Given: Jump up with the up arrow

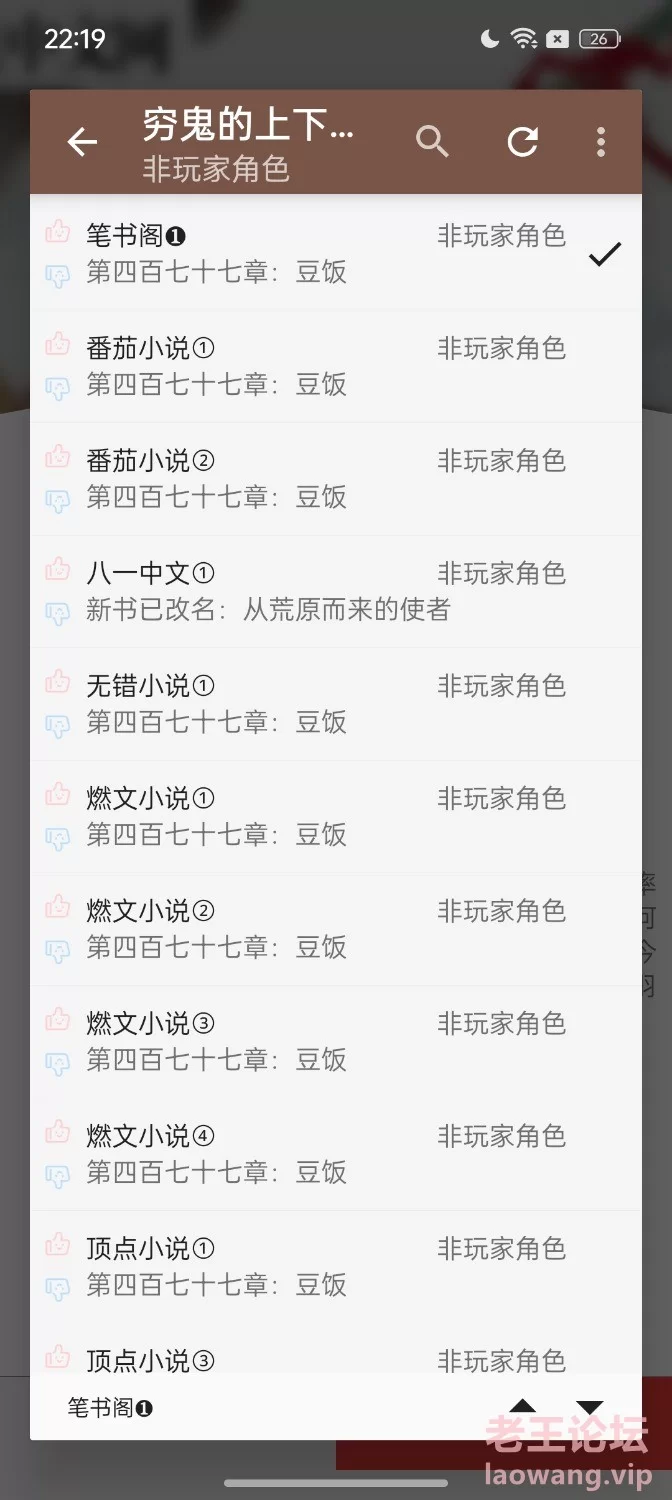Looking at the screenshot, I should click(x=522, y=1407).
